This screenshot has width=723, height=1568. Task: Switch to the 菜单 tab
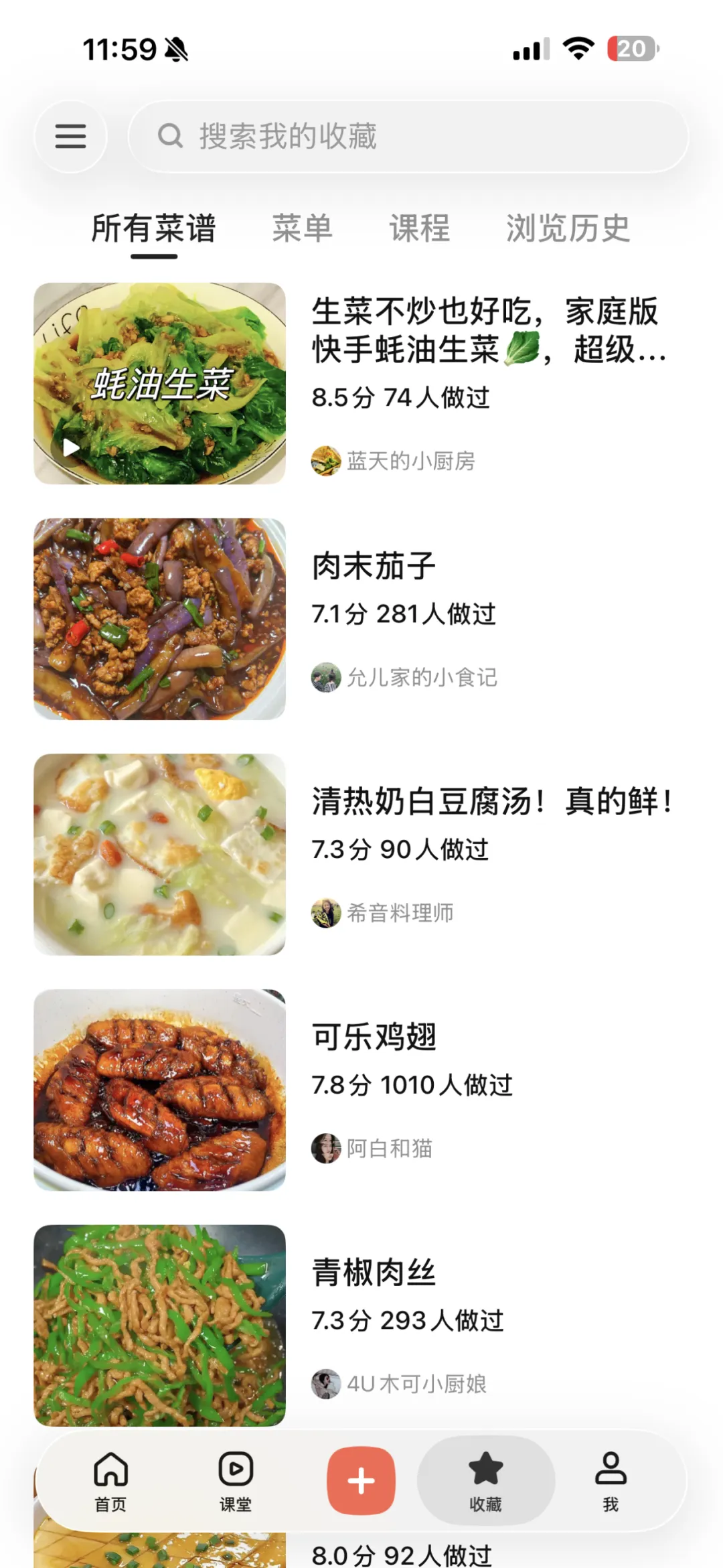point(302,228)
